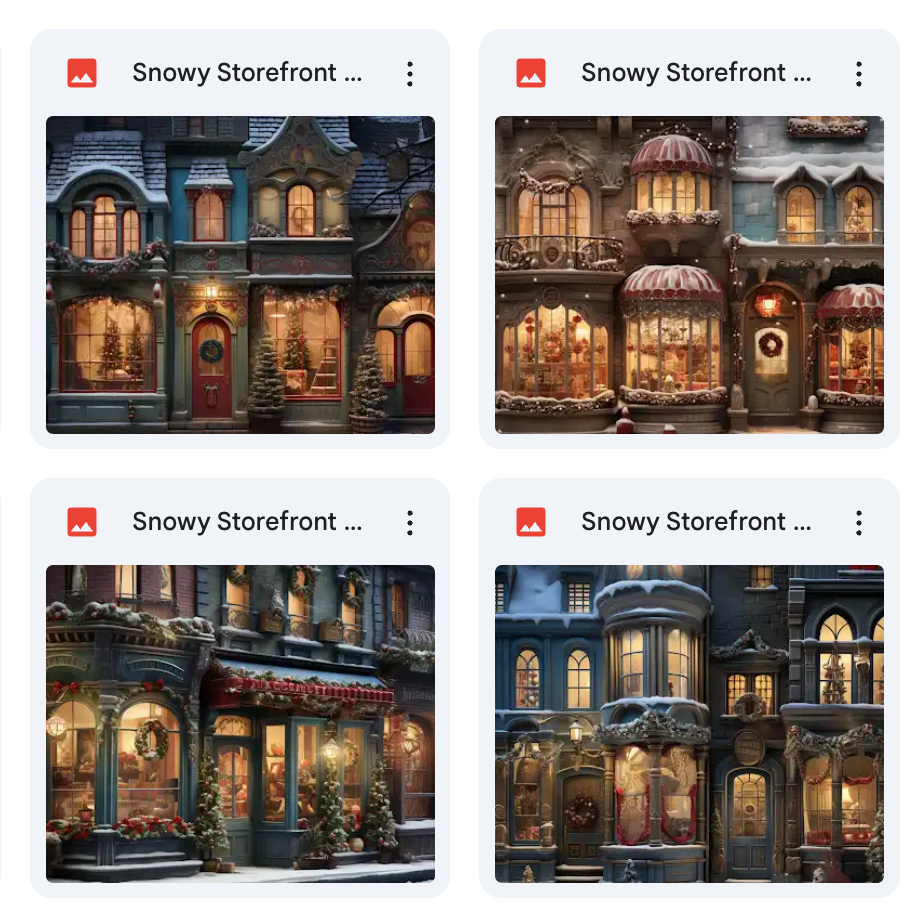Open the storefront image with the snow-capped round bay window
The width and height of the screenshot is (914, 904).
point(689,724)
